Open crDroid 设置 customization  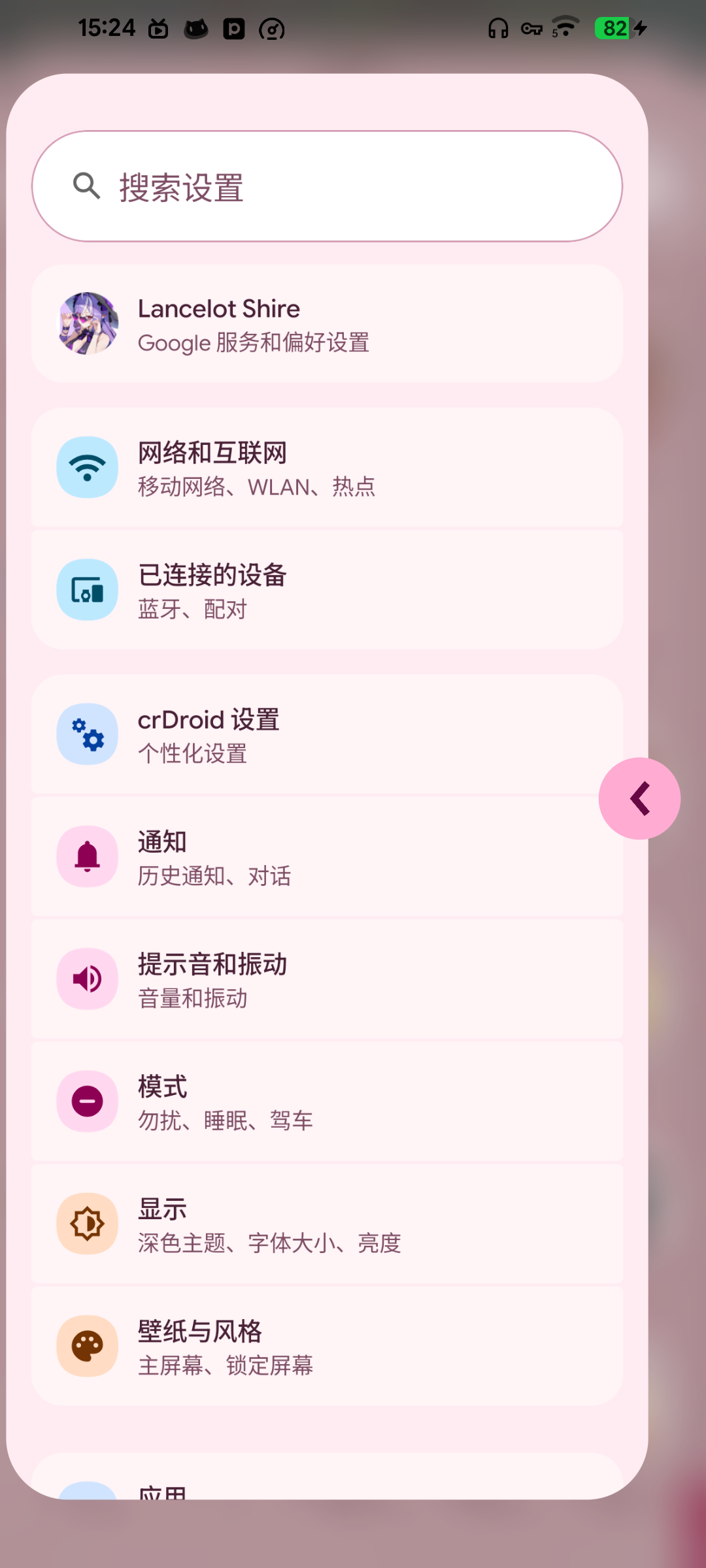tap(314, 735)
